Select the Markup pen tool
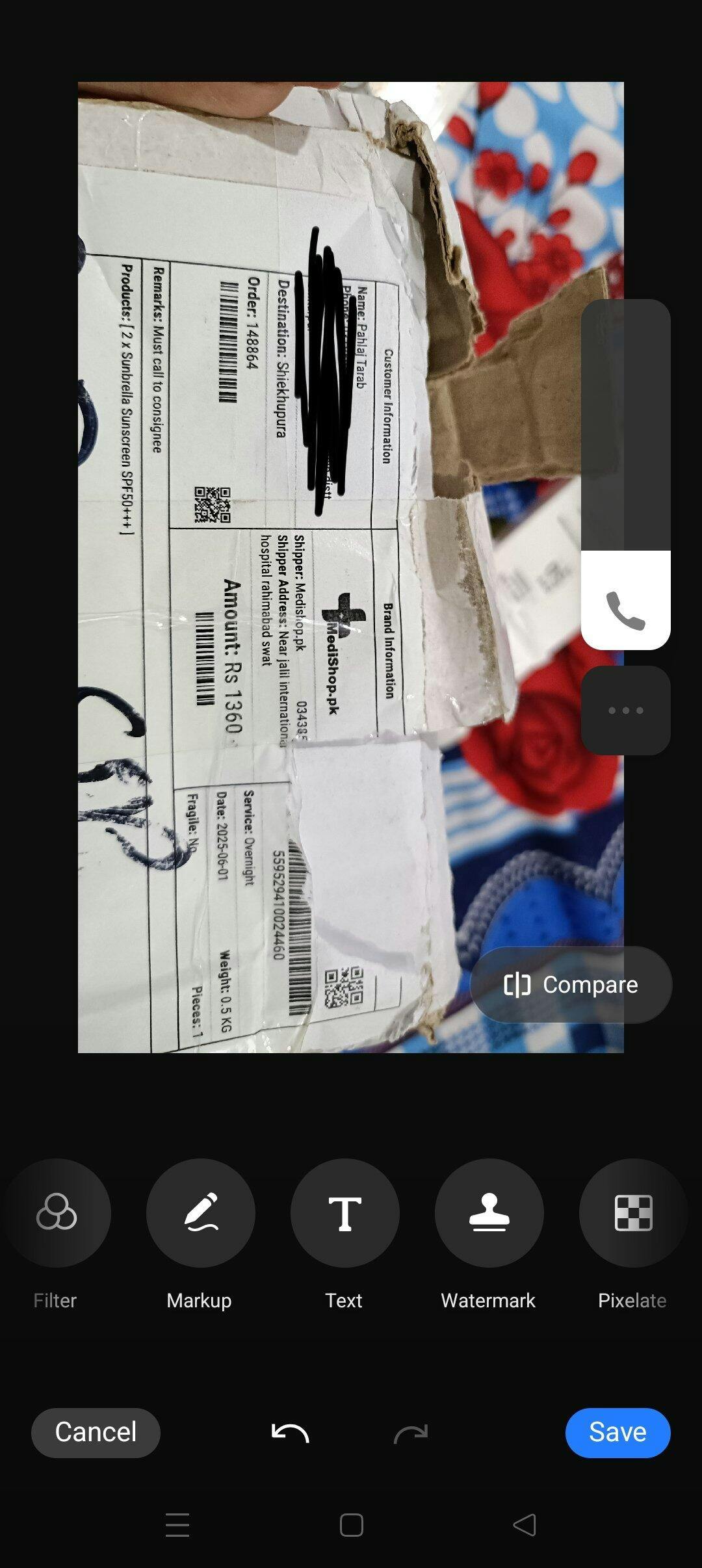 pos(200,1213)
